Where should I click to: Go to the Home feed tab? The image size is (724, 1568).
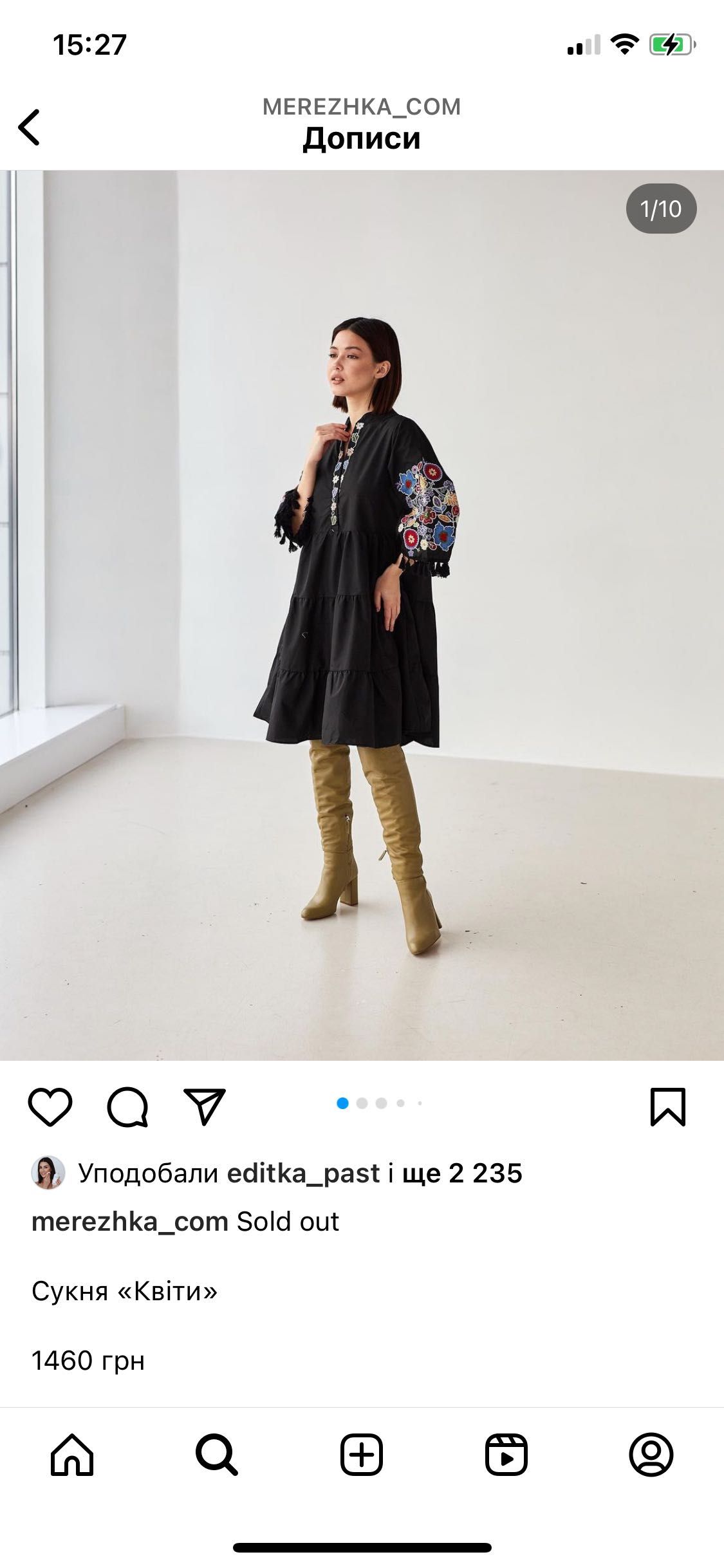click(72, 1455)
